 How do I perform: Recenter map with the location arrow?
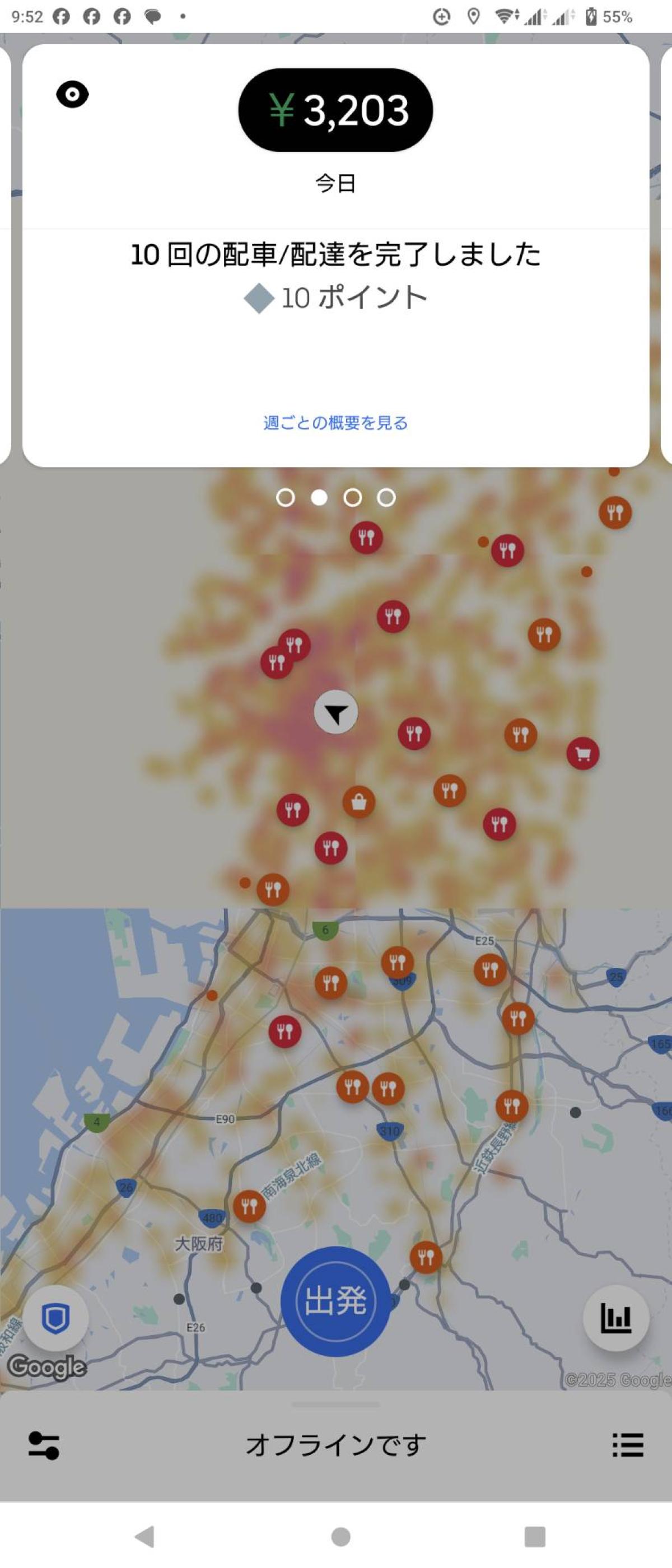coord(335,712)
